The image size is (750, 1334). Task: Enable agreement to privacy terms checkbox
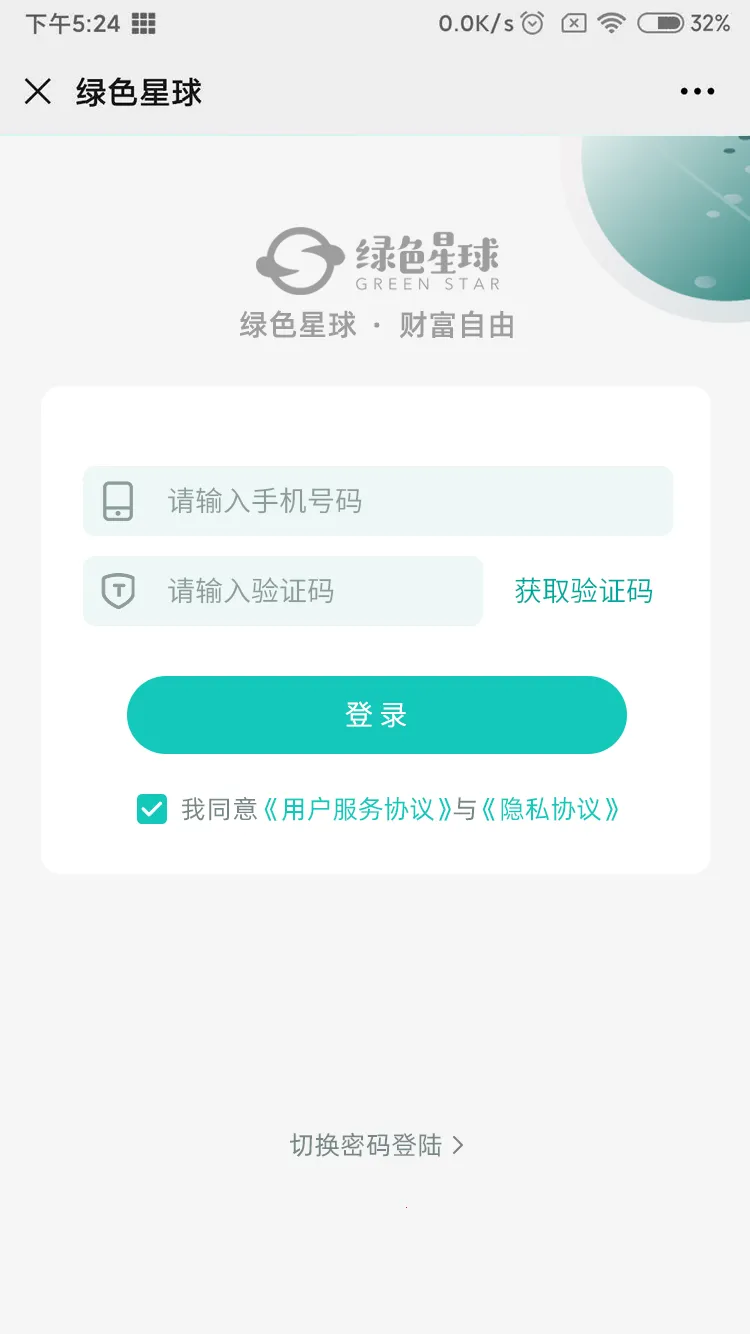tap(151, 810)
